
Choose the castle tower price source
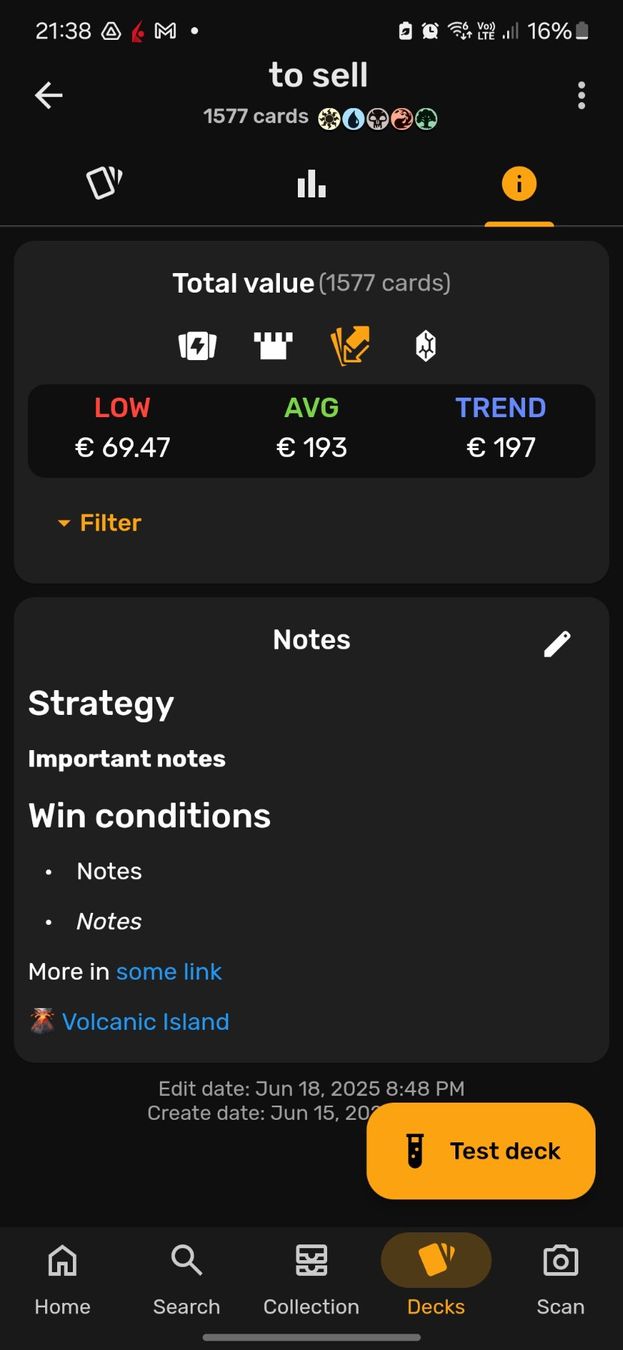pos(273,346)
